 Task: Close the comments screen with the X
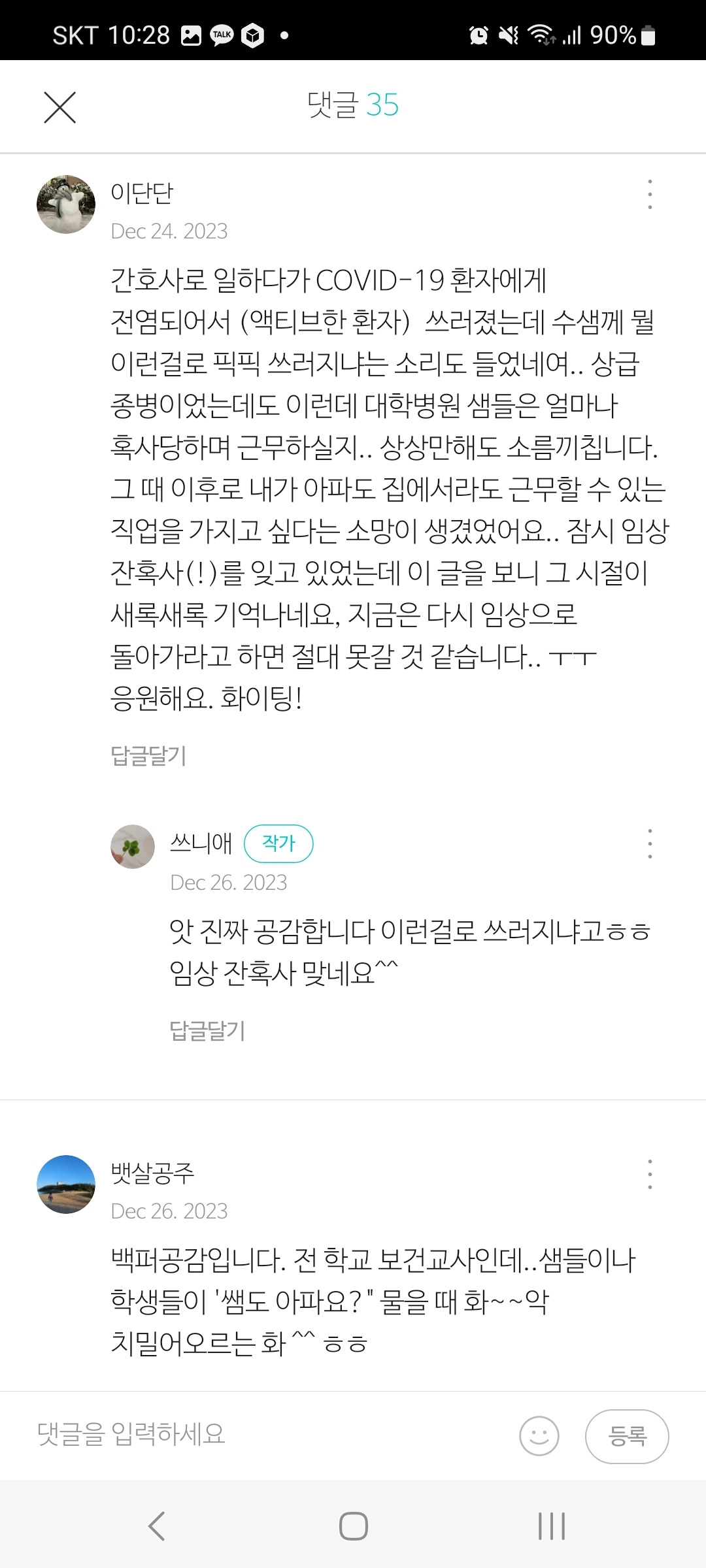click(59, 106)
